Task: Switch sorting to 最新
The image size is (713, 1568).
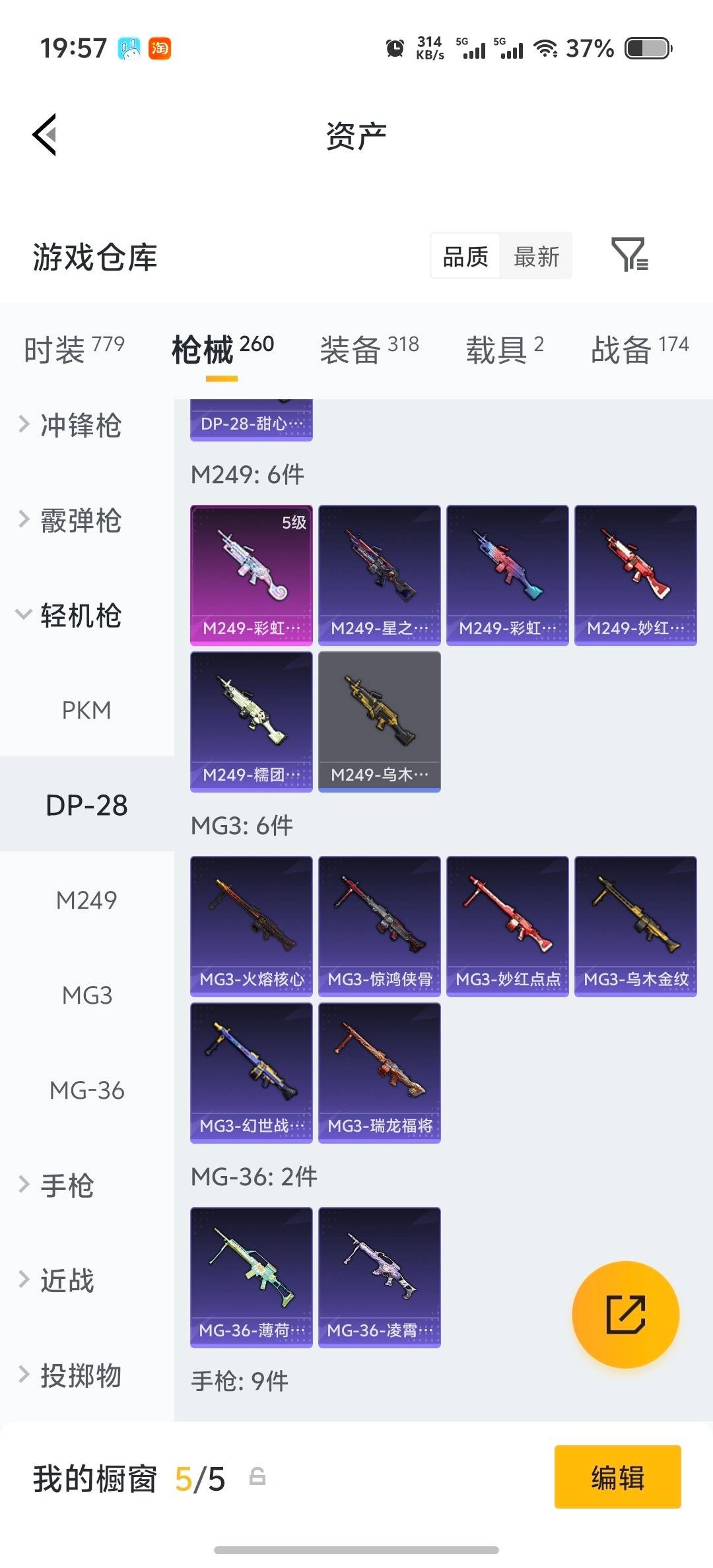Action: [536, 255]
